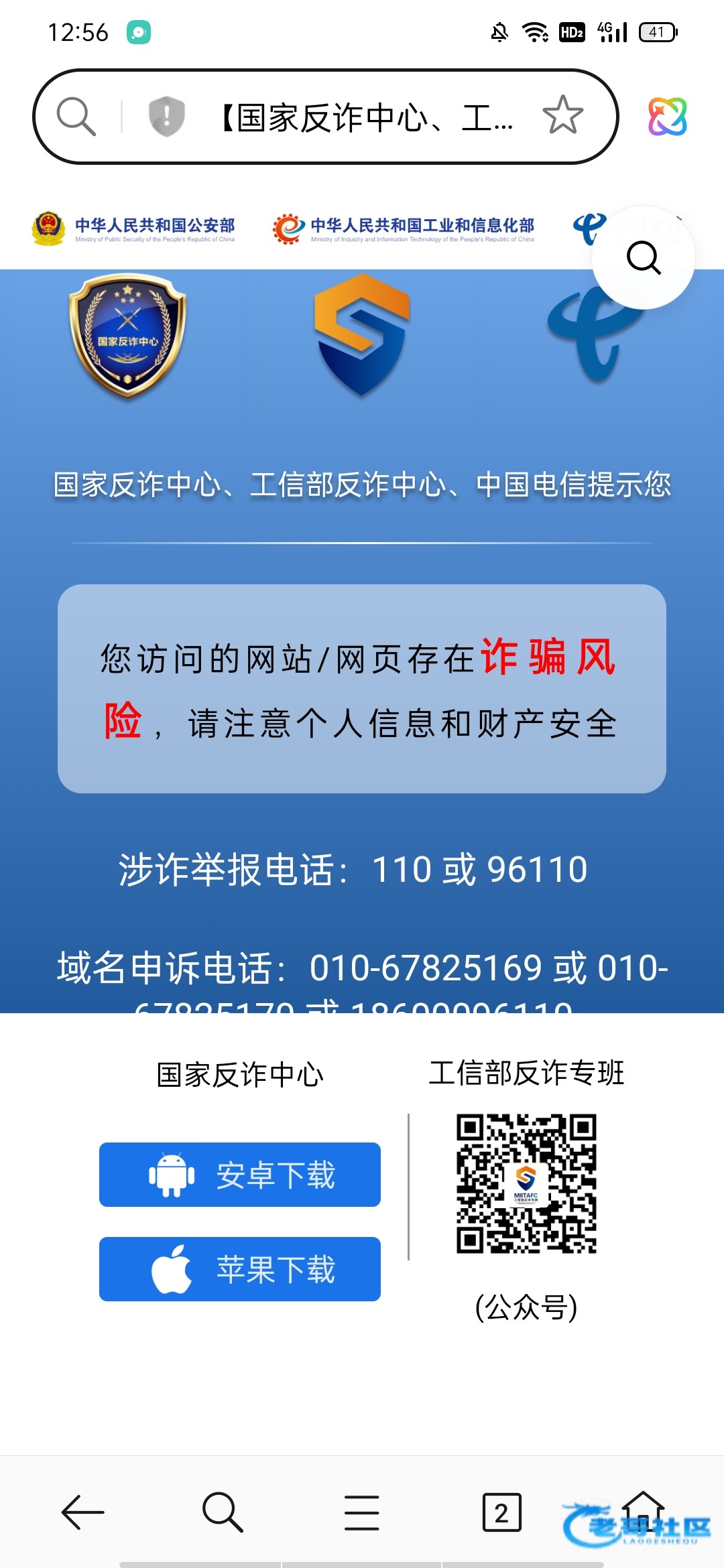Bookmark this page with the star

click(x=562, y=116)
